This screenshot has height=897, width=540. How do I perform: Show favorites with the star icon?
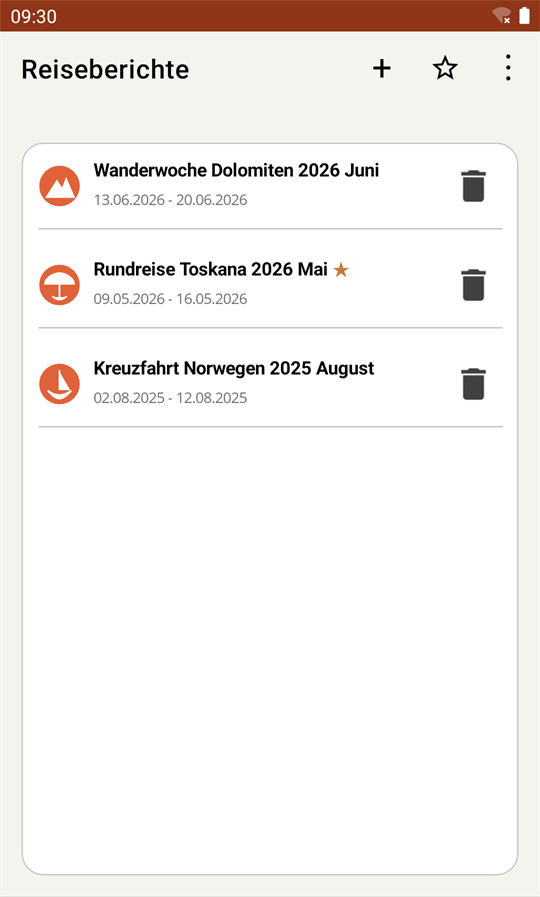click(445, 69)
